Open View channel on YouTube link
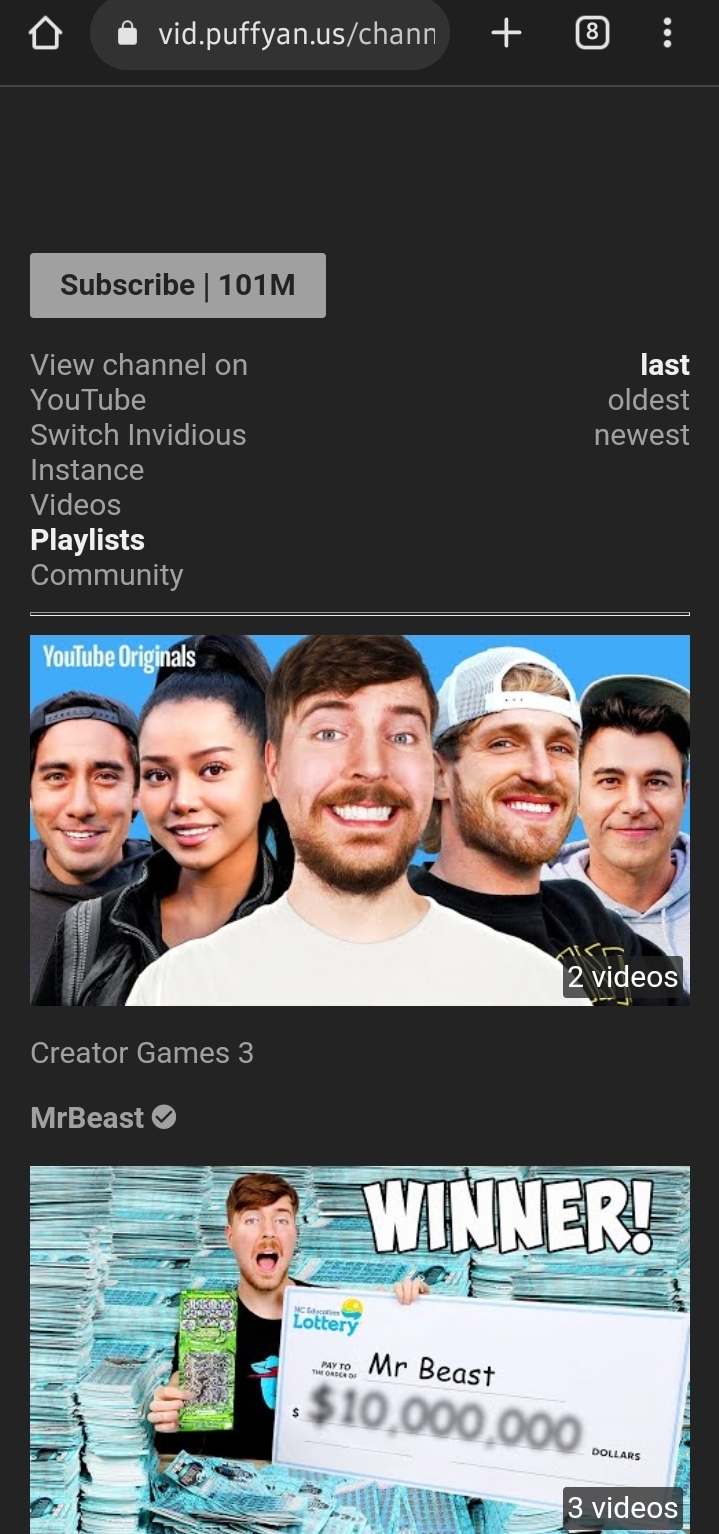The width and height of the screenshot is (719, 1534). click(138, 382)
